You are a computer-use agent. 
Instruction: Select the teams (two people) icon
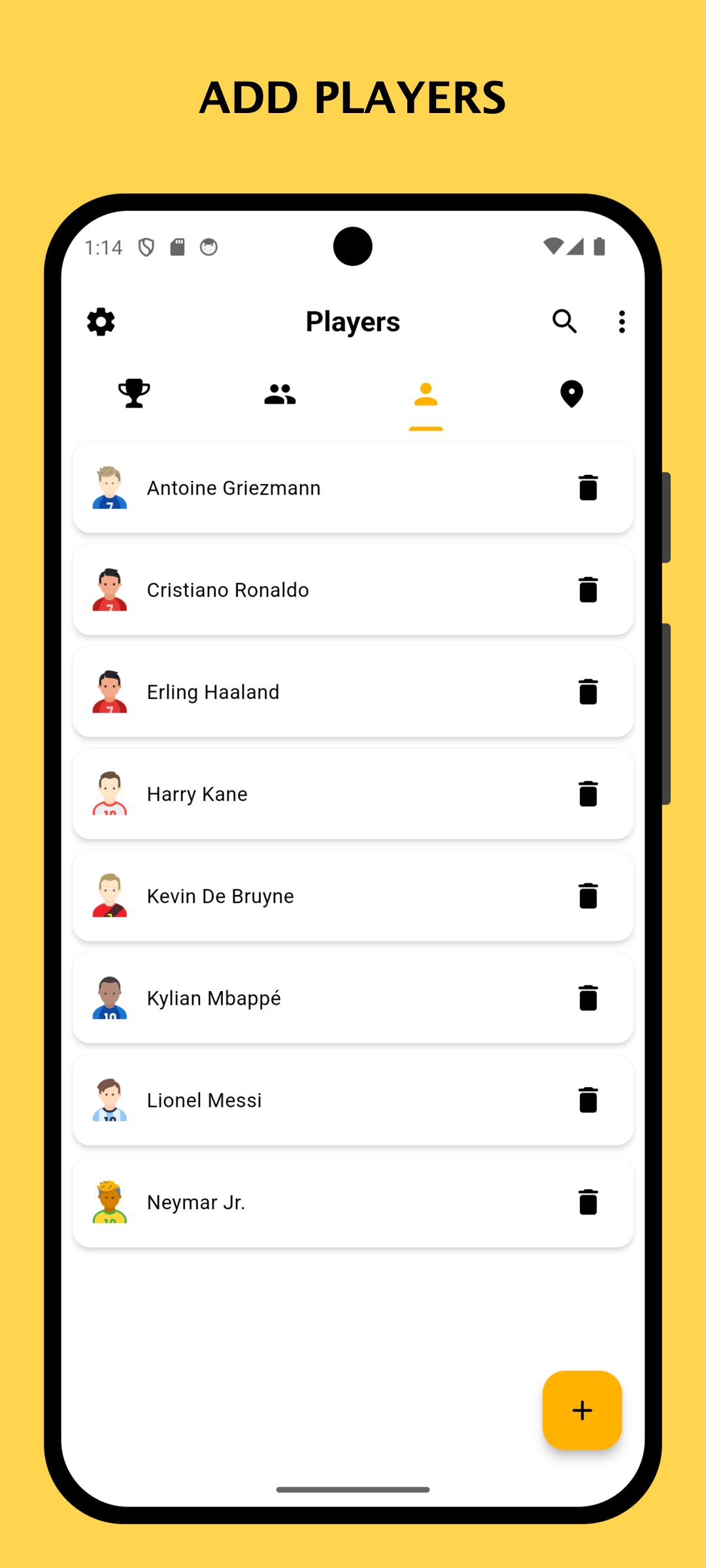(x=280, y=394)
